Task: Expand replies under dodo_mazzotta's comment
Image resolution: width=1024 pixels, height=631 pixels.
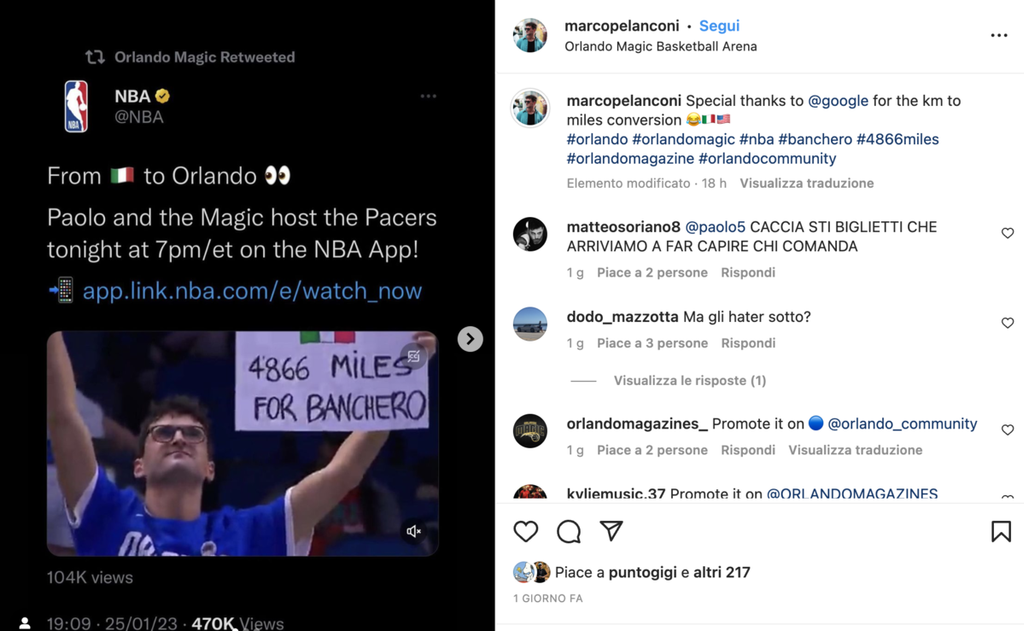Action: [x=689, y=380]
